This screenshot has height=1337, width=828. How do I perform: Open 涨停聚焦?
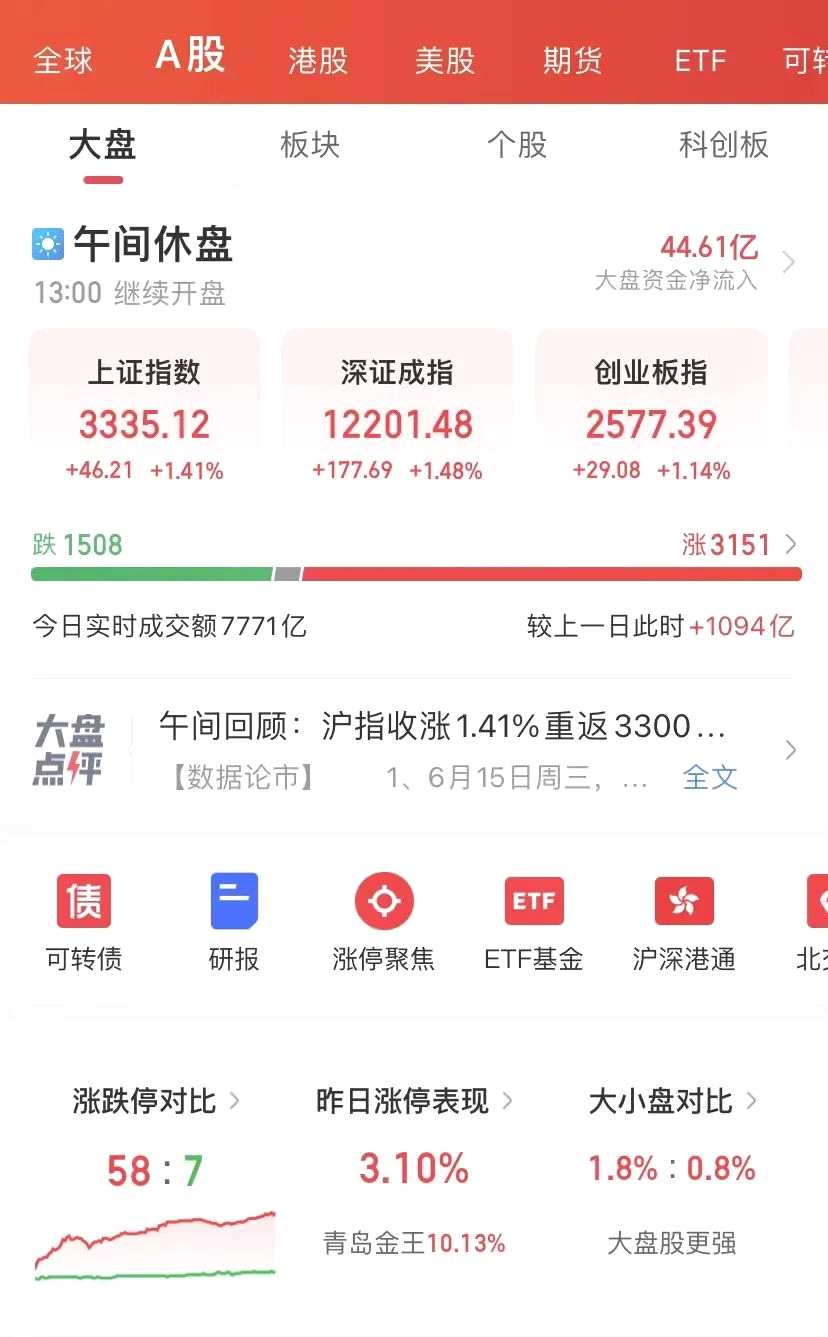coord(384,920)
